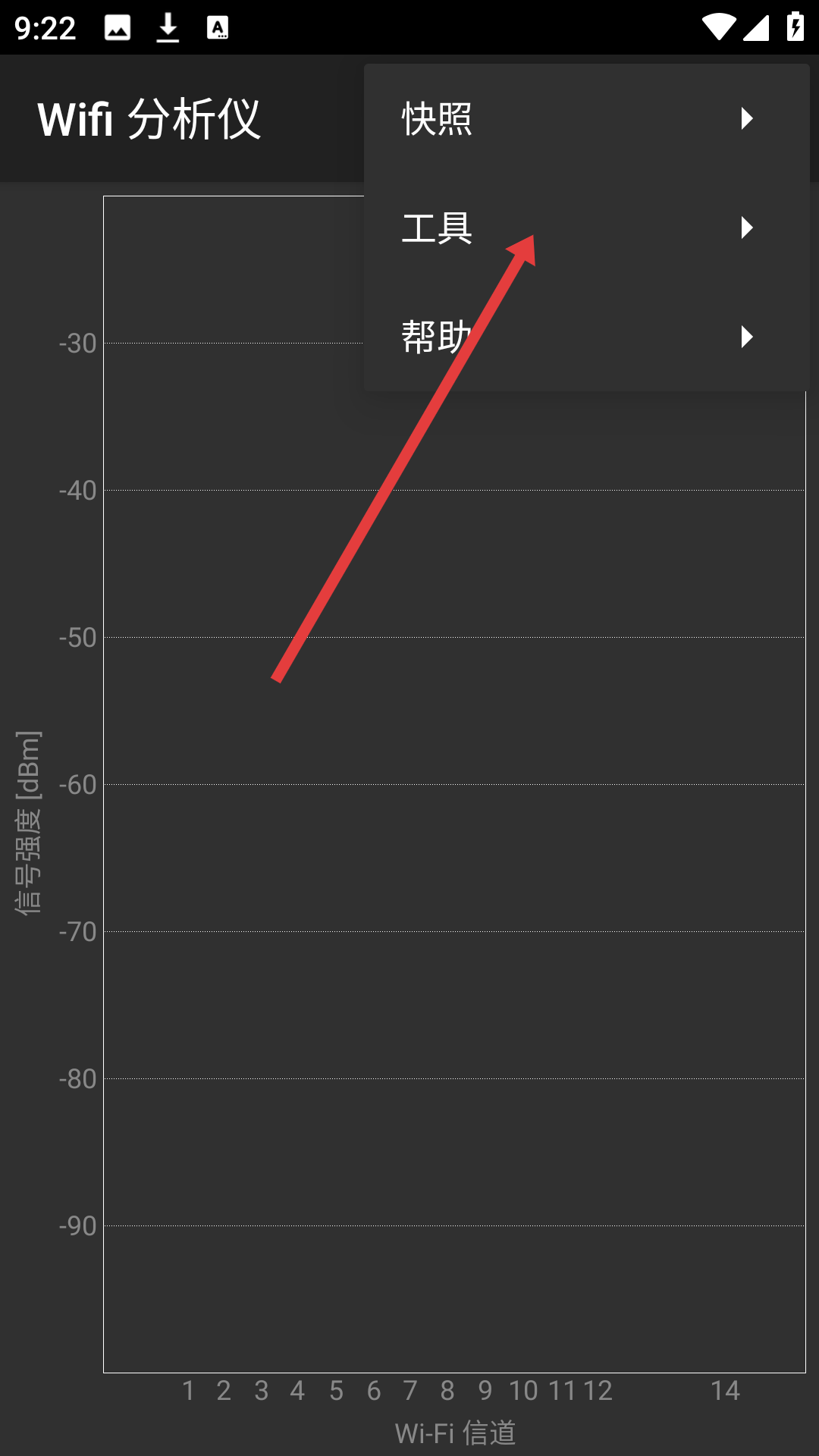Open the 工具 submenu
Image resolution: width=819 pixels, height=1456 pixels.
pos(585,227)
